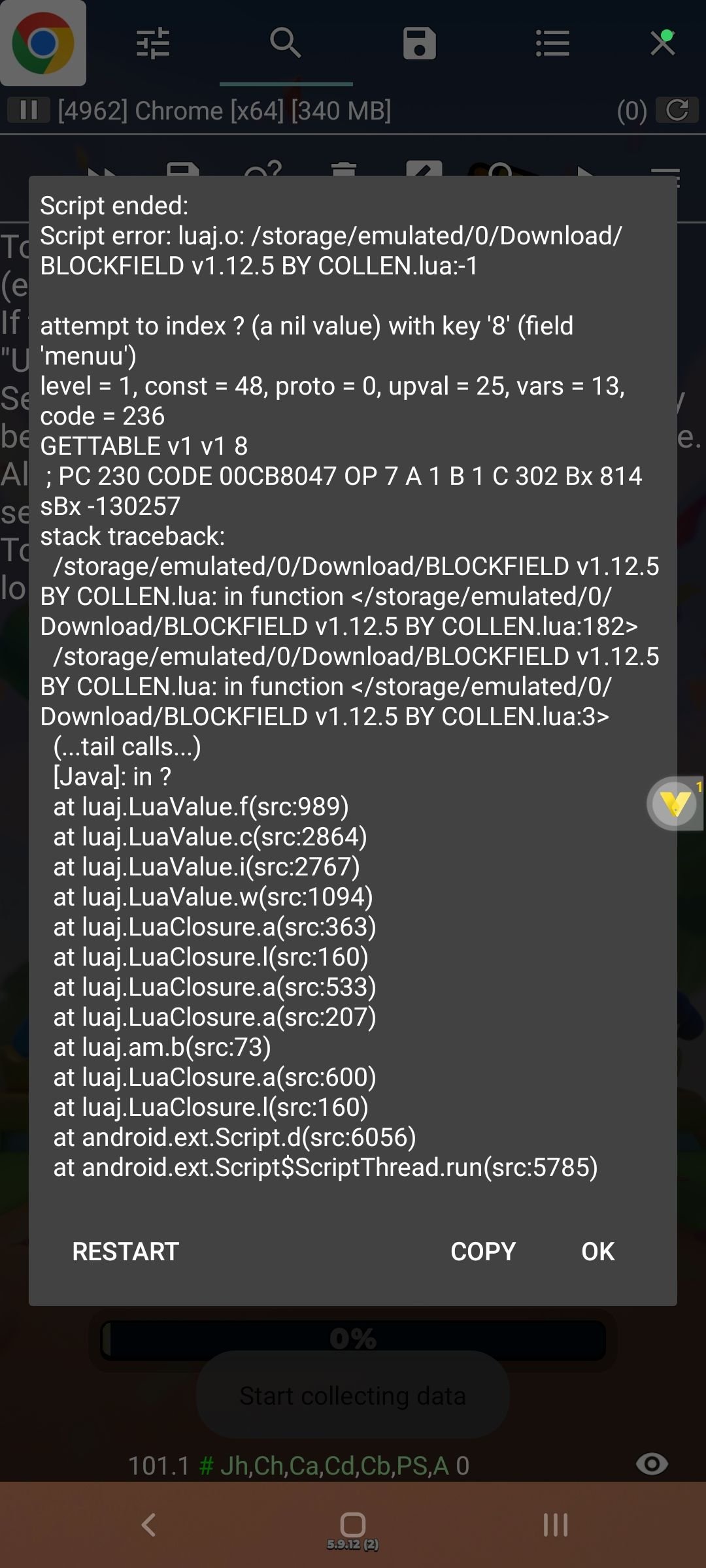Open the memory list tab
The image size is (706, 1568).
click(x=552, y=44)
